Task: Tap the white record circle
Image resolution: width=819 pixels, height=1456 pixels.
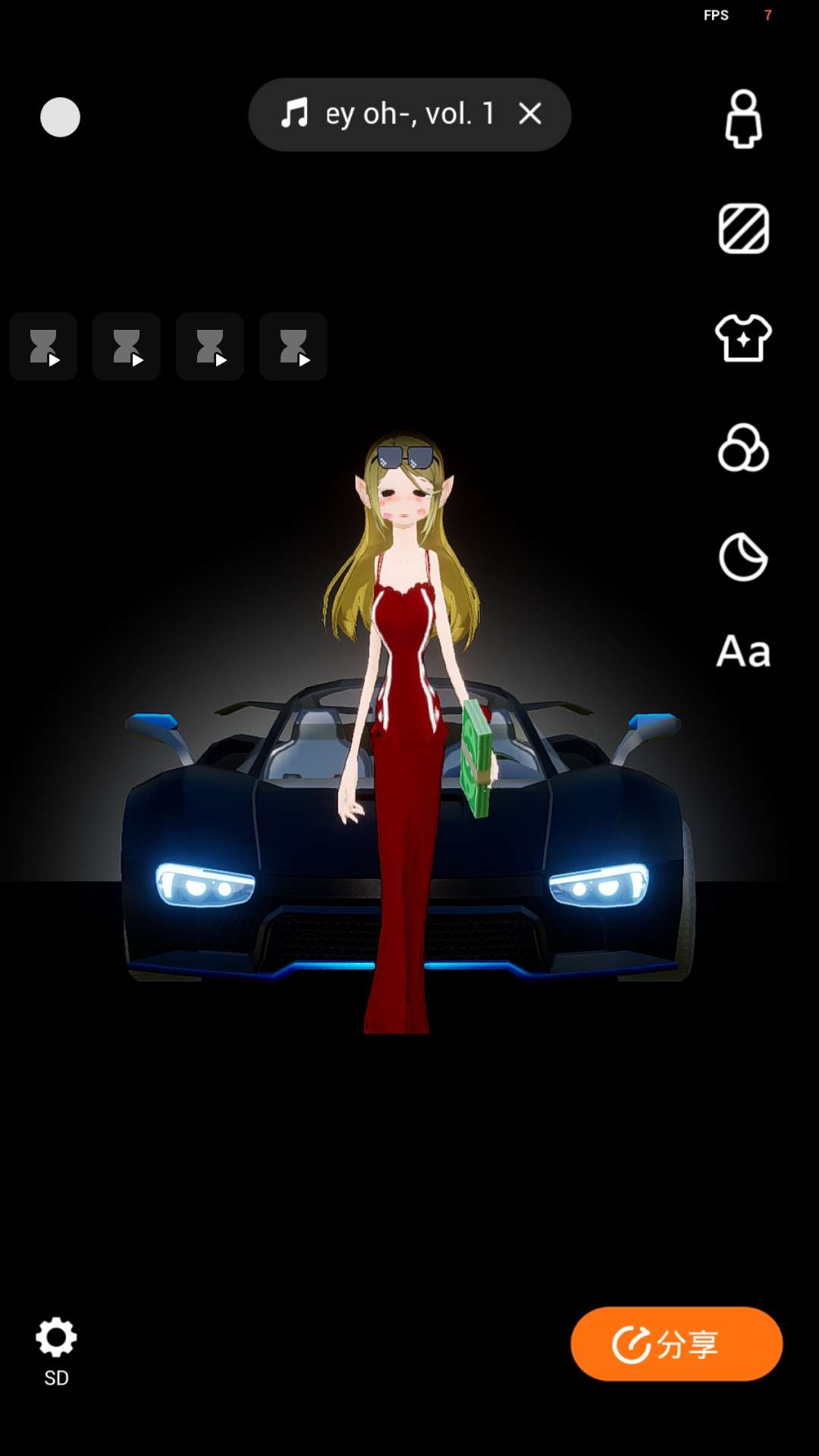Action: (x=60, y=118)
